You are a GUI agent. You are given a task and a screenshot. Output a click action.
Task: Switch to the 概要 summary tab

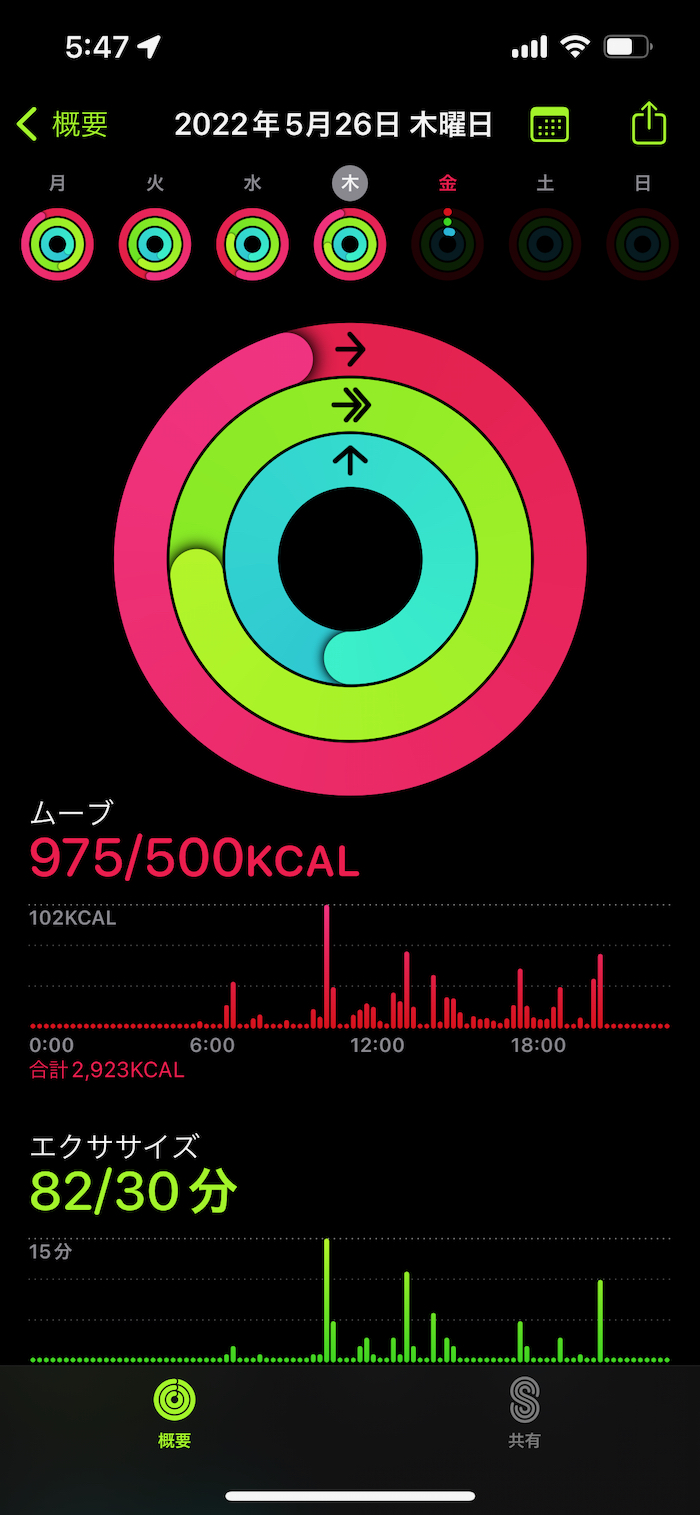pos(175,1413)
